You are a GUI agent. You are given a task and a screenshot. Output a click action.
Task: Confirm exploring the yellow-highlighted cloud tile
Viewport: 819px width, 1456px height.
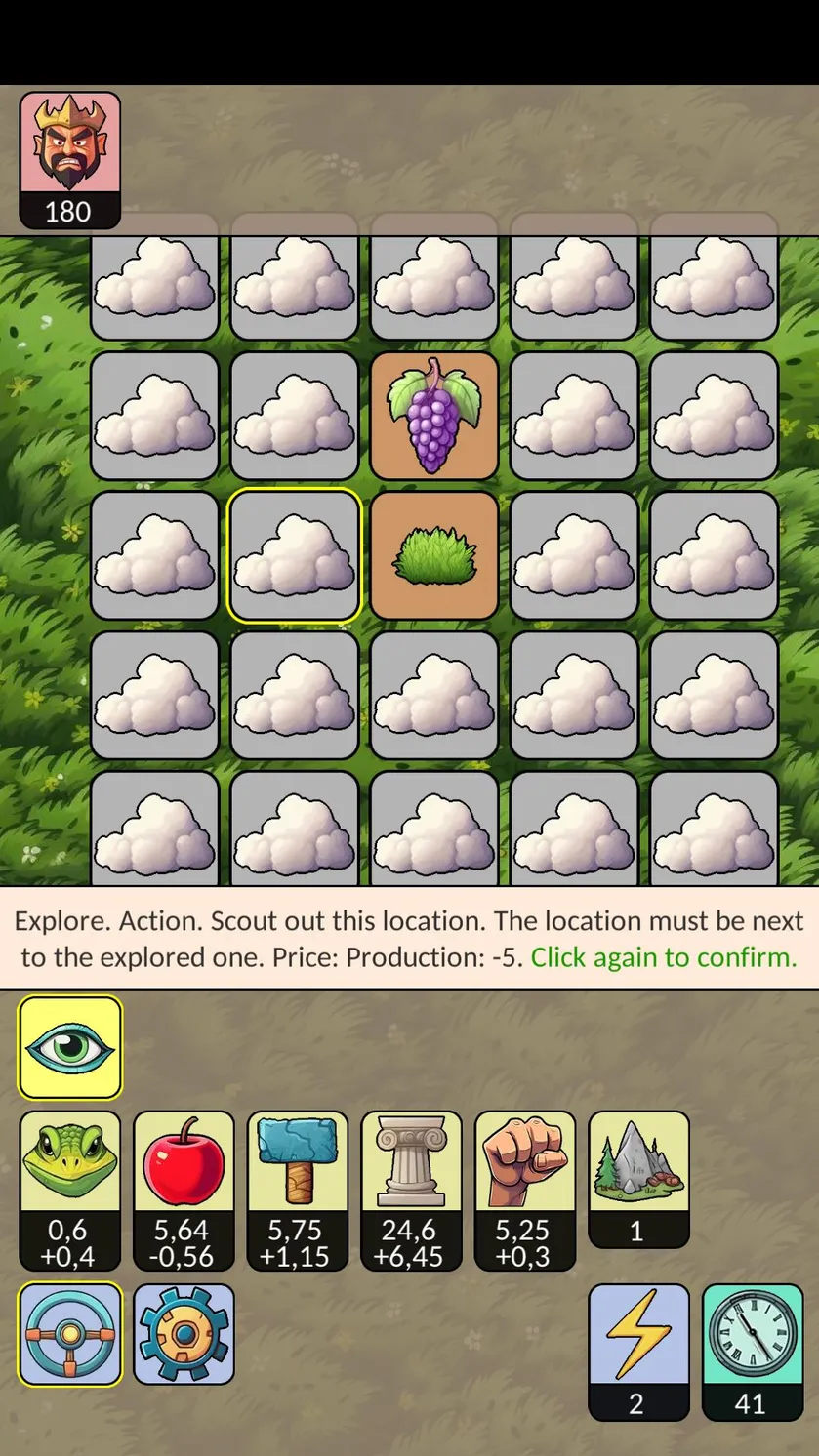pos(294,555)
